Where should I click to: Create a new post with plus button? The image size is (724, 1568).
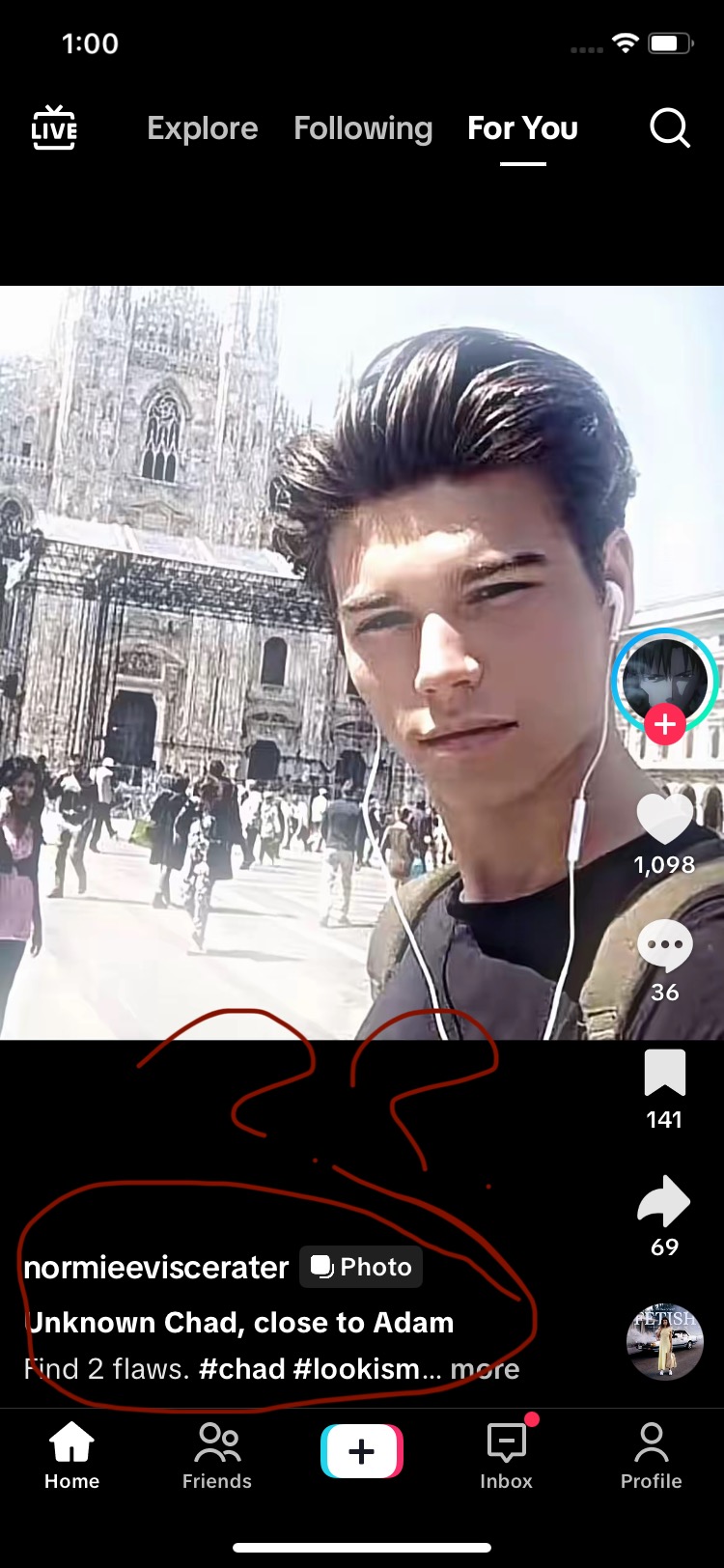click(x=362, y=1451)
